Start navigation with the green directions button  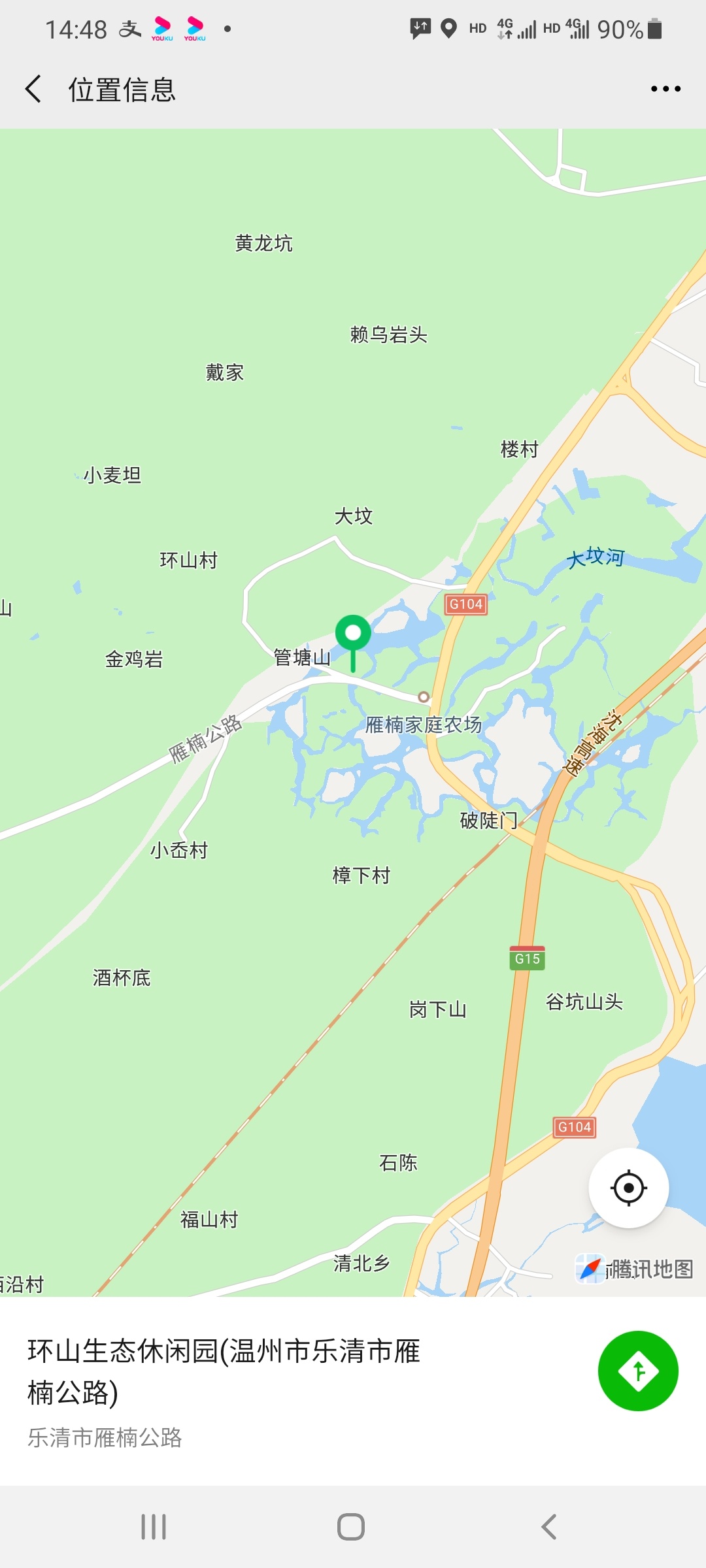[x=638, y=1371]
